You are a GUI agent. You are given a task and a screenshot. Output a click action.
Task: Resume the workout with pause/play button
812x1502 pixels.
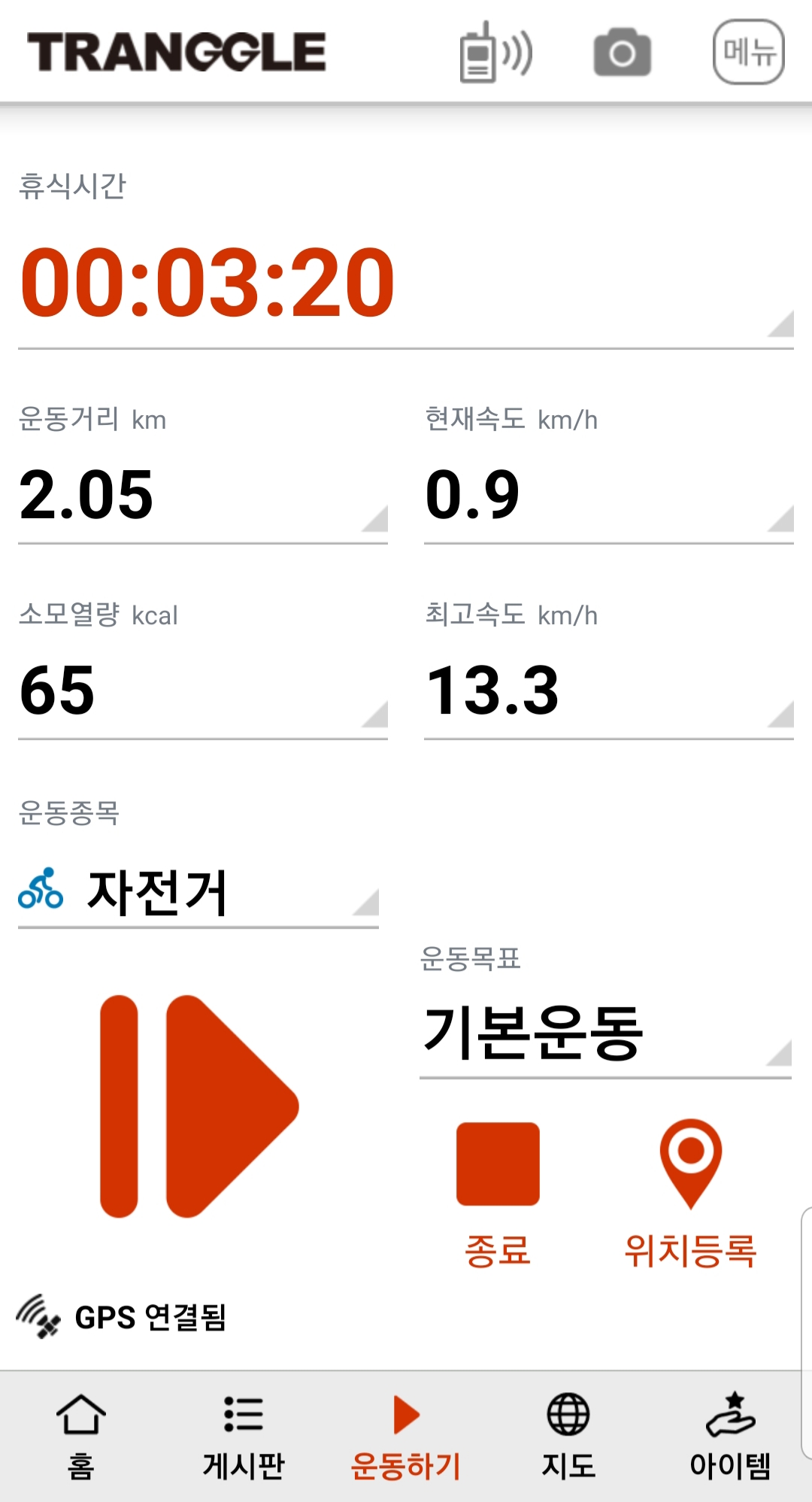[199, 1106]
